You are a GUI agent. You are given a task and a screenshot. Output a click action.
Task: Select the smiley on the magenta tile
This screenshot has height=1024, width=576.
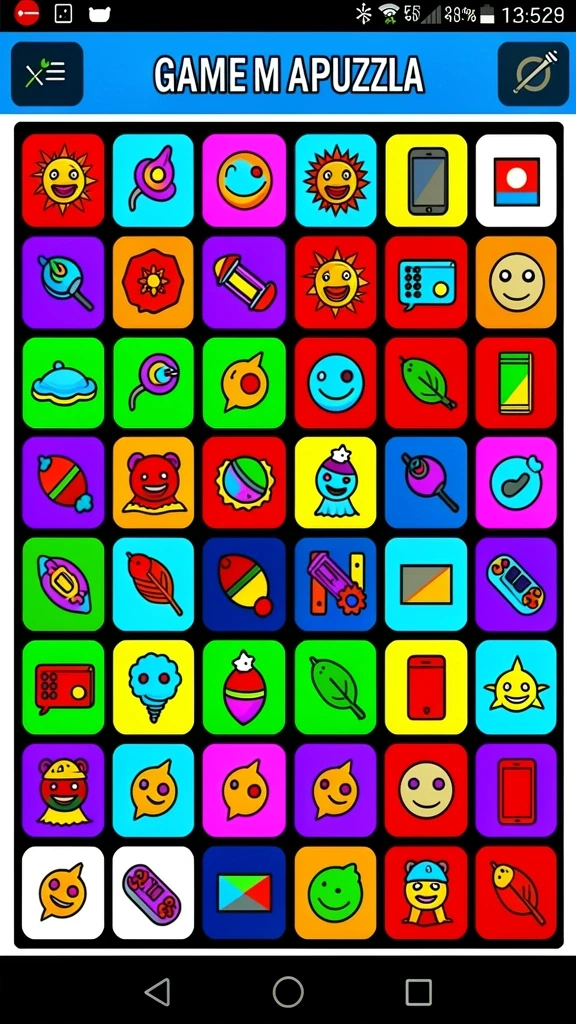(x=244, y=180)
